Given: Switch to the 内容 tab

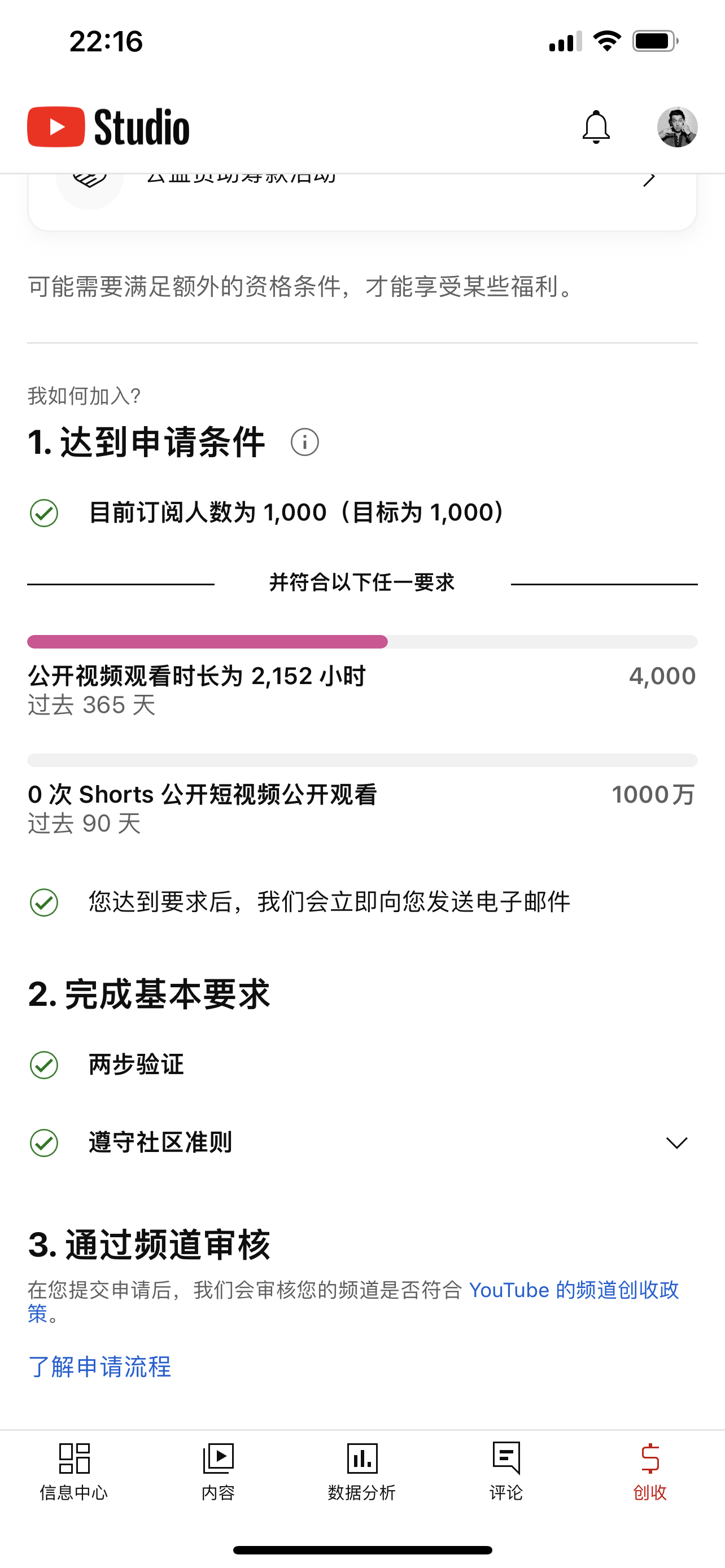Looking at the screenshot, I should coord(218,1470).
